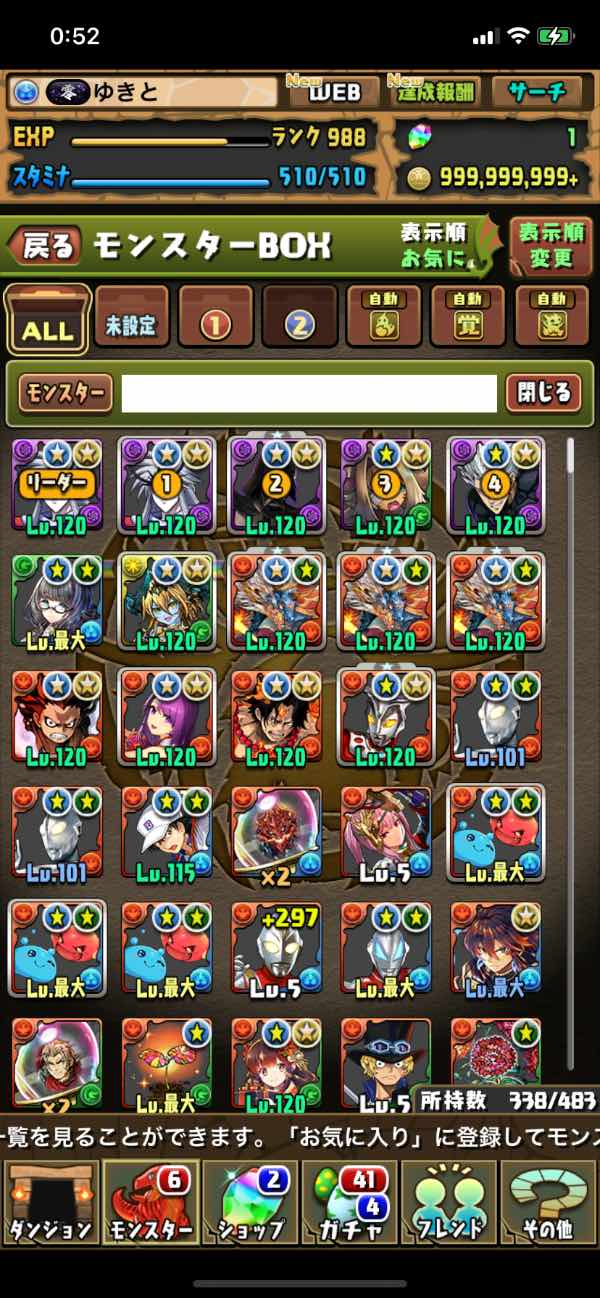600x1298 pixels.
Task: Open 達成報酬 achievement rewards
Action: (x=433, y=93)
